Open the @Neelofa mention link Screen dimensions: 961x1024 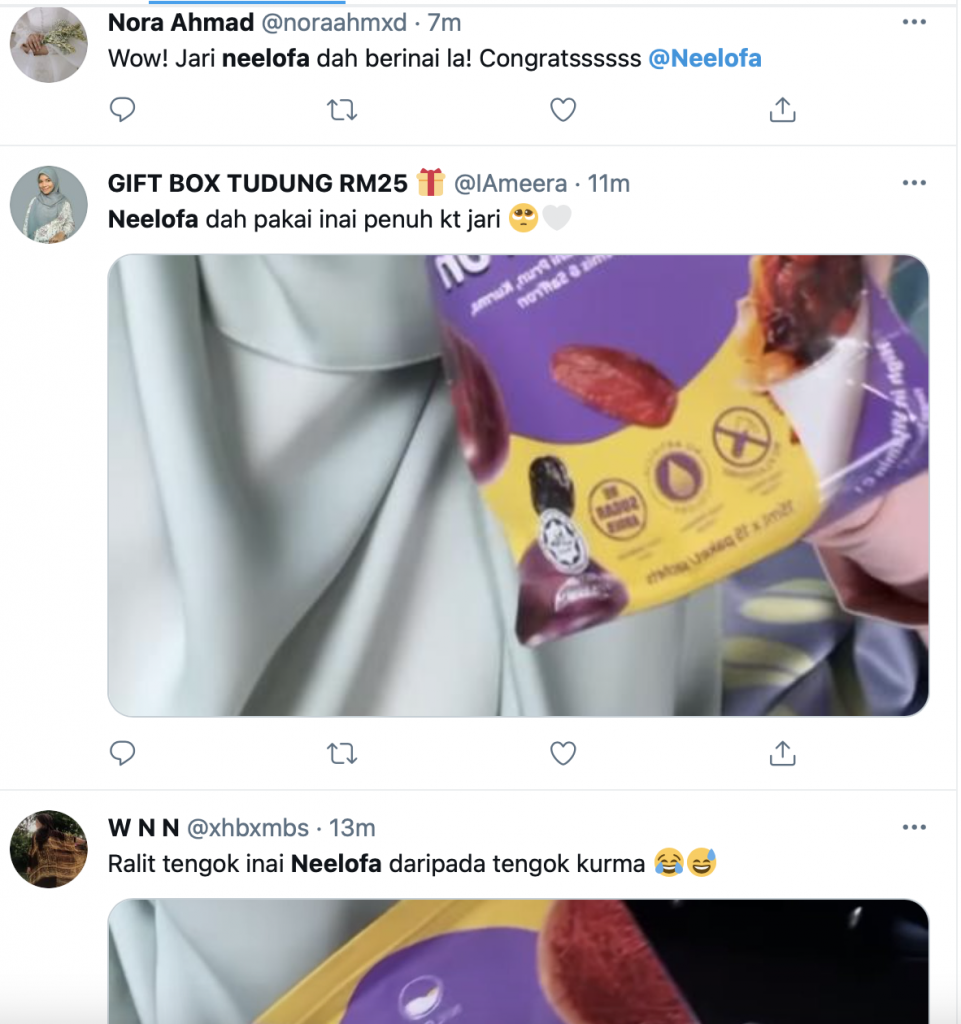point(705,58)
